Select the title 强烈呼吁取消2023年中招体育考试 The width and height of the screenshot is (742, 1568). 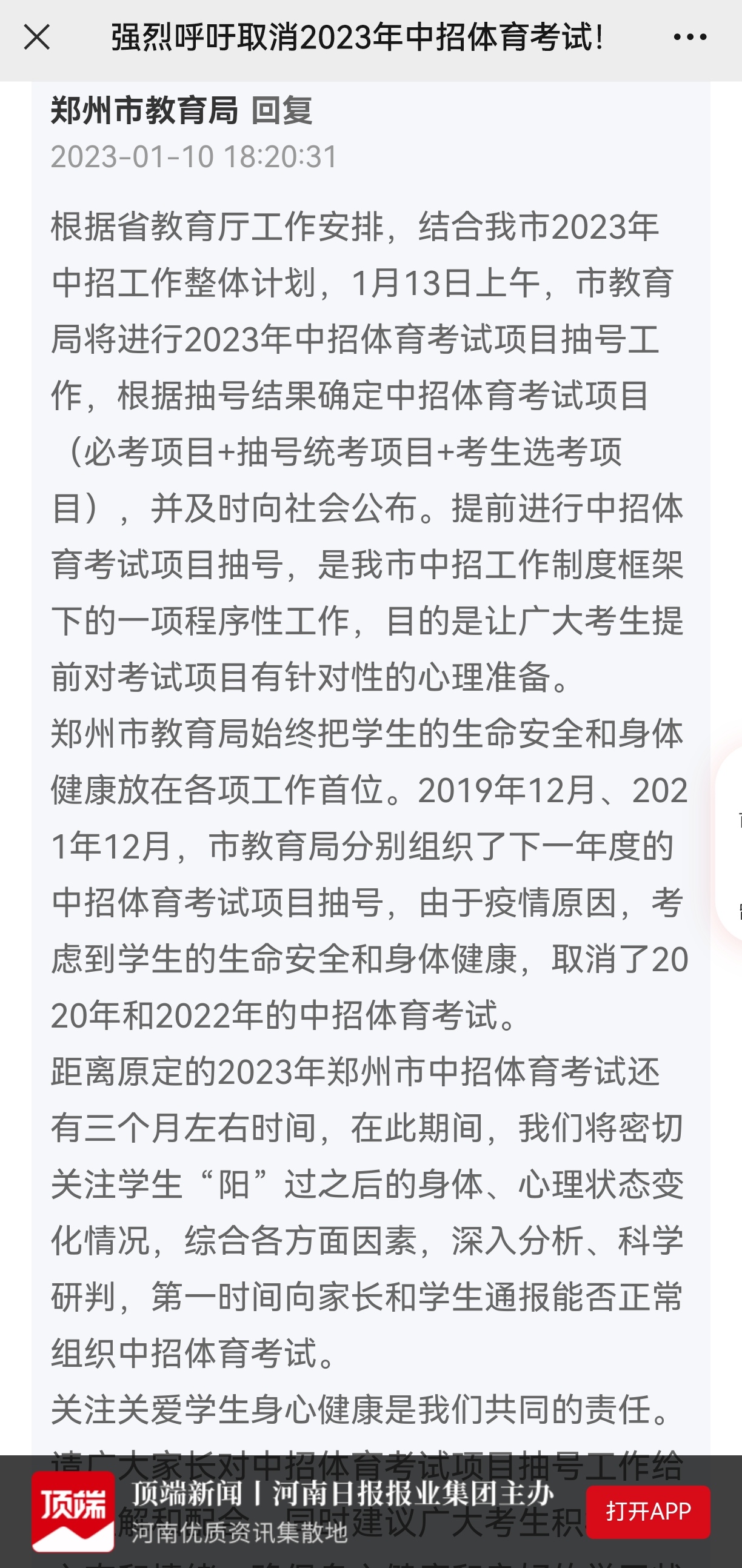coord(356,38)
